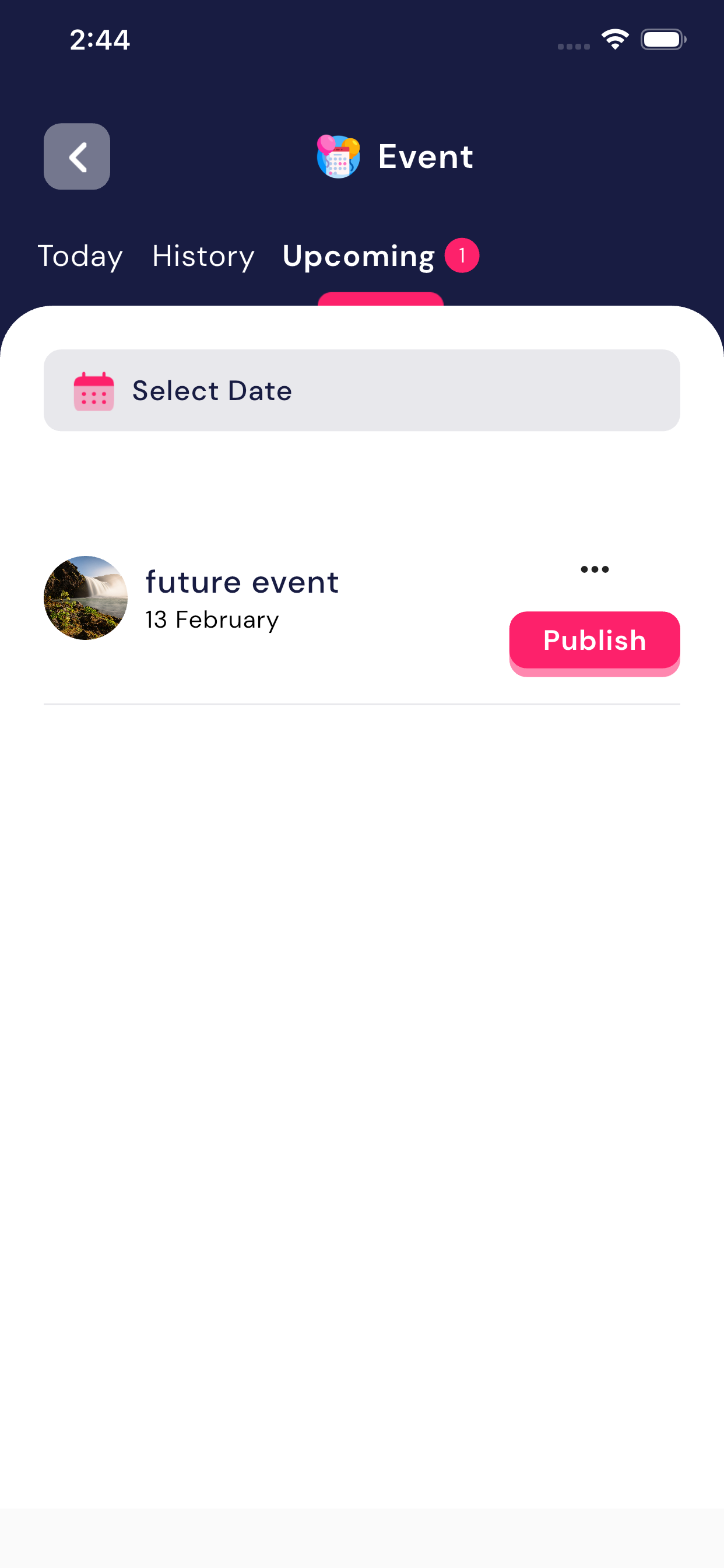Select the Upcoming tab

click(359, 256)
